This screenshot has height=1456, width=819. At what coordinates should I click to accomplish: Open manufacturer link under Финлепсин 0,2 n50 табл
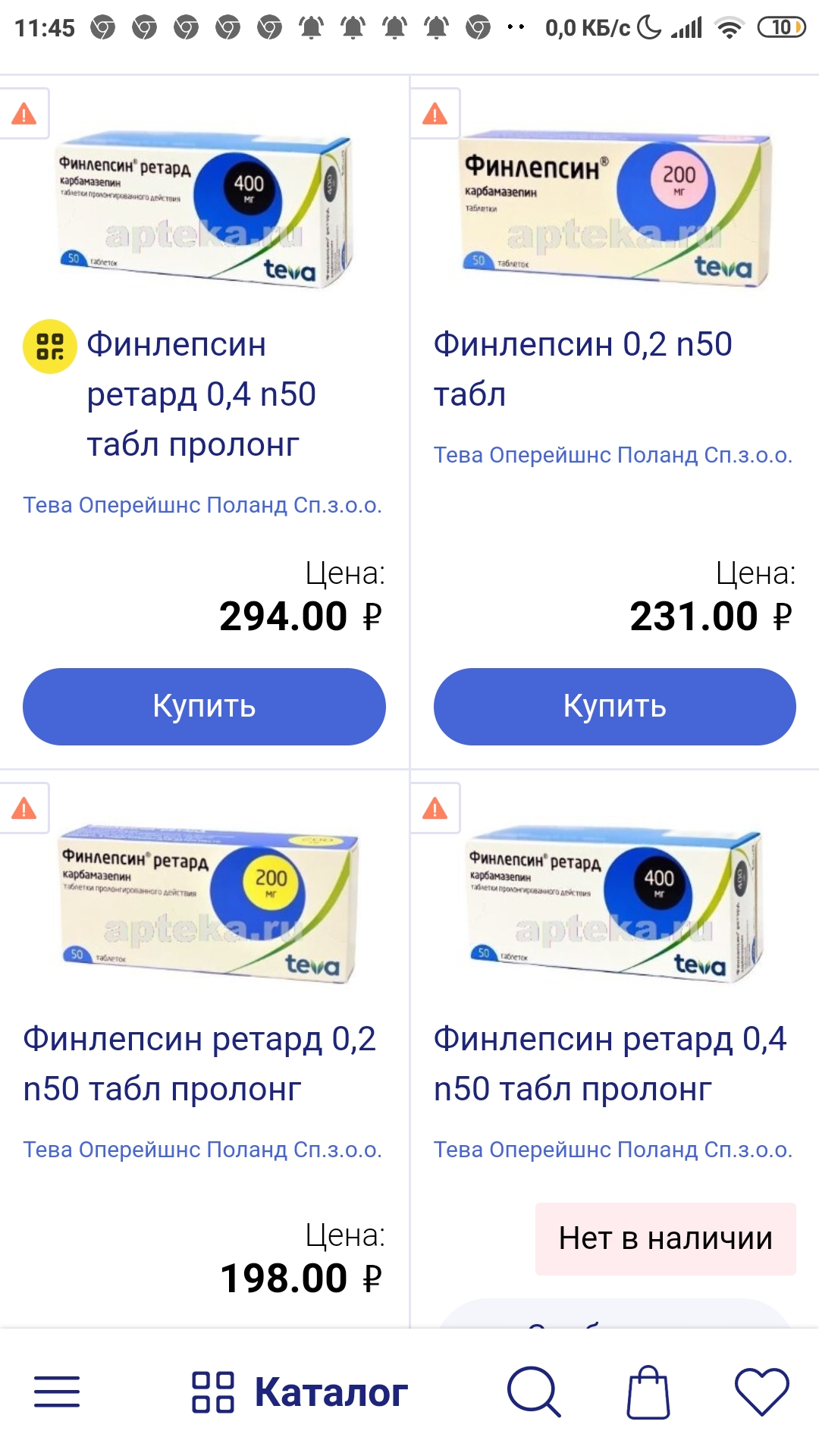pyautogui.click(x=613, y=455)
